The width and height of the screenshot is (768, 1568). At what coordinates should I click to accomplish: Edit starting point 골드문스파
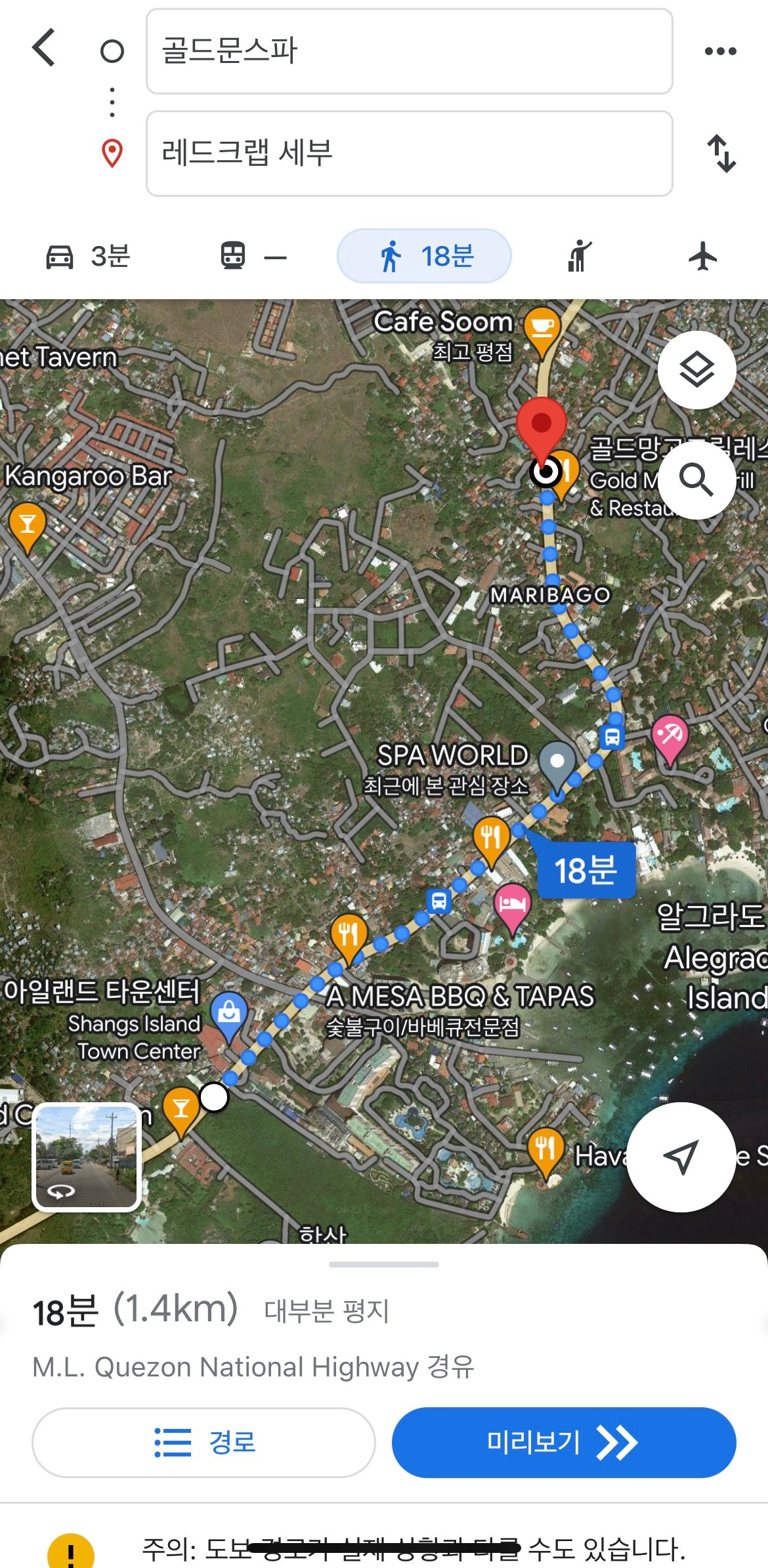409,51
